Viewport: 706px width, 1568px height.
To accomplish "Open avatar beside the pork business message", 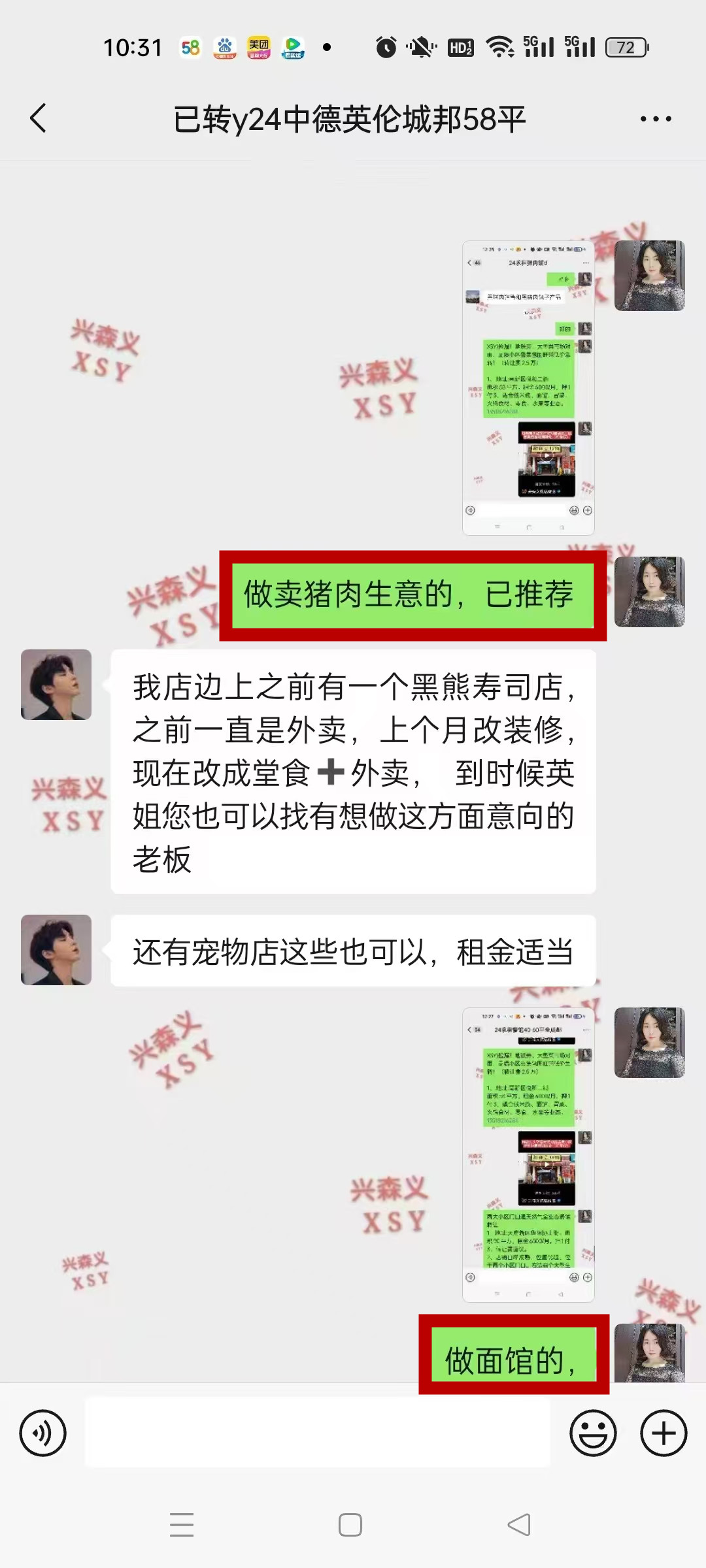I will [x=649, y=592].
